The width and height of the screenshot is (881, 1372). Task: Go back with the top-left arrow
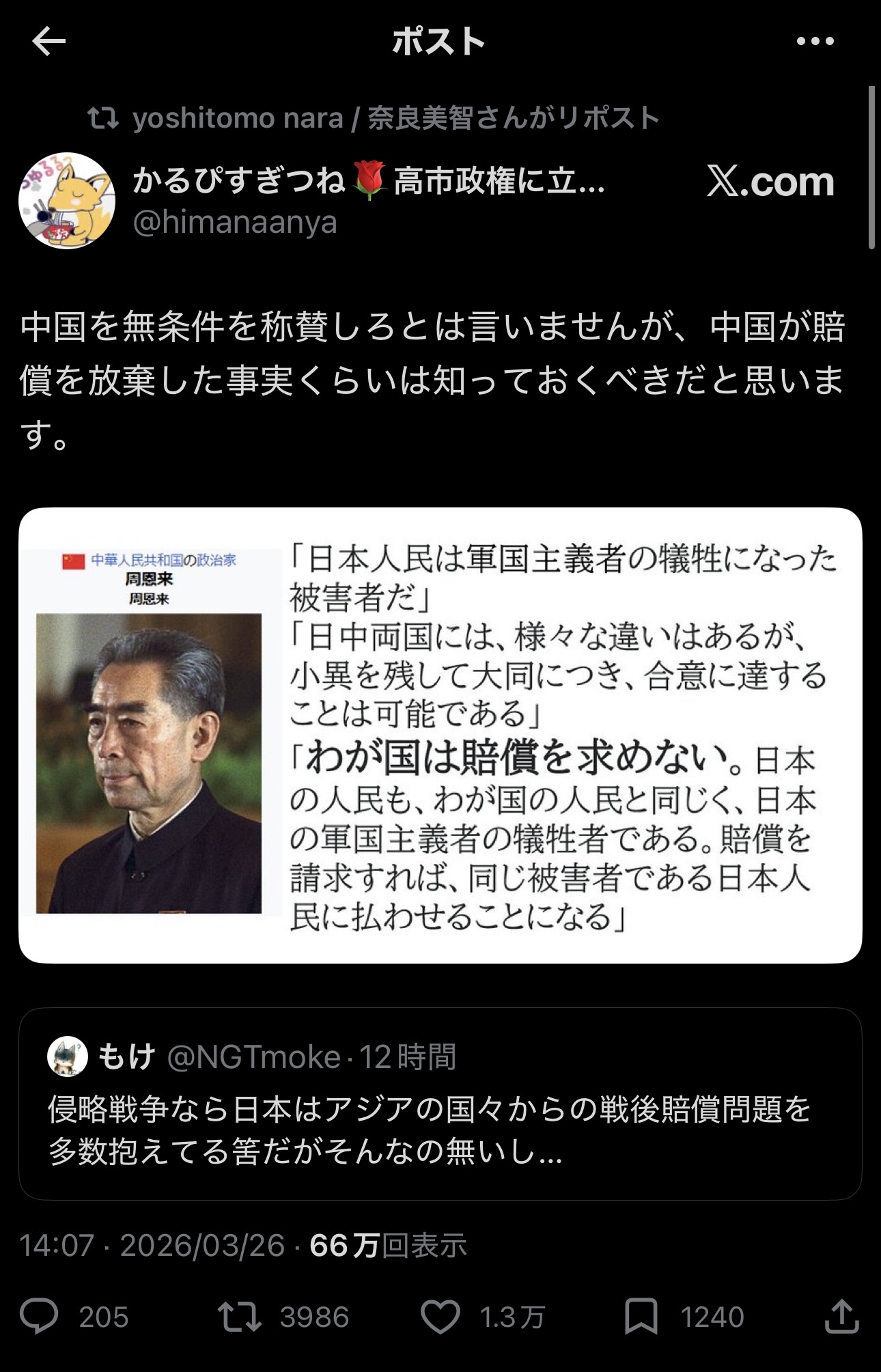(48, 42)
